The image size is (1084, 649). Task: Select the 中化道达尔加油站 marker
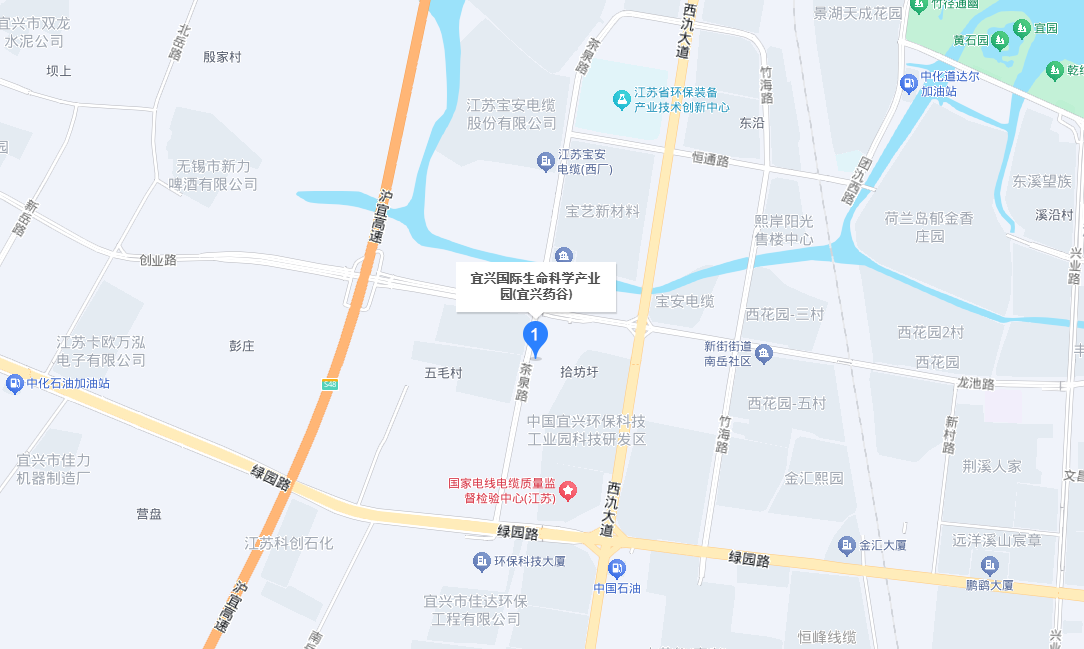click(909, 83)
